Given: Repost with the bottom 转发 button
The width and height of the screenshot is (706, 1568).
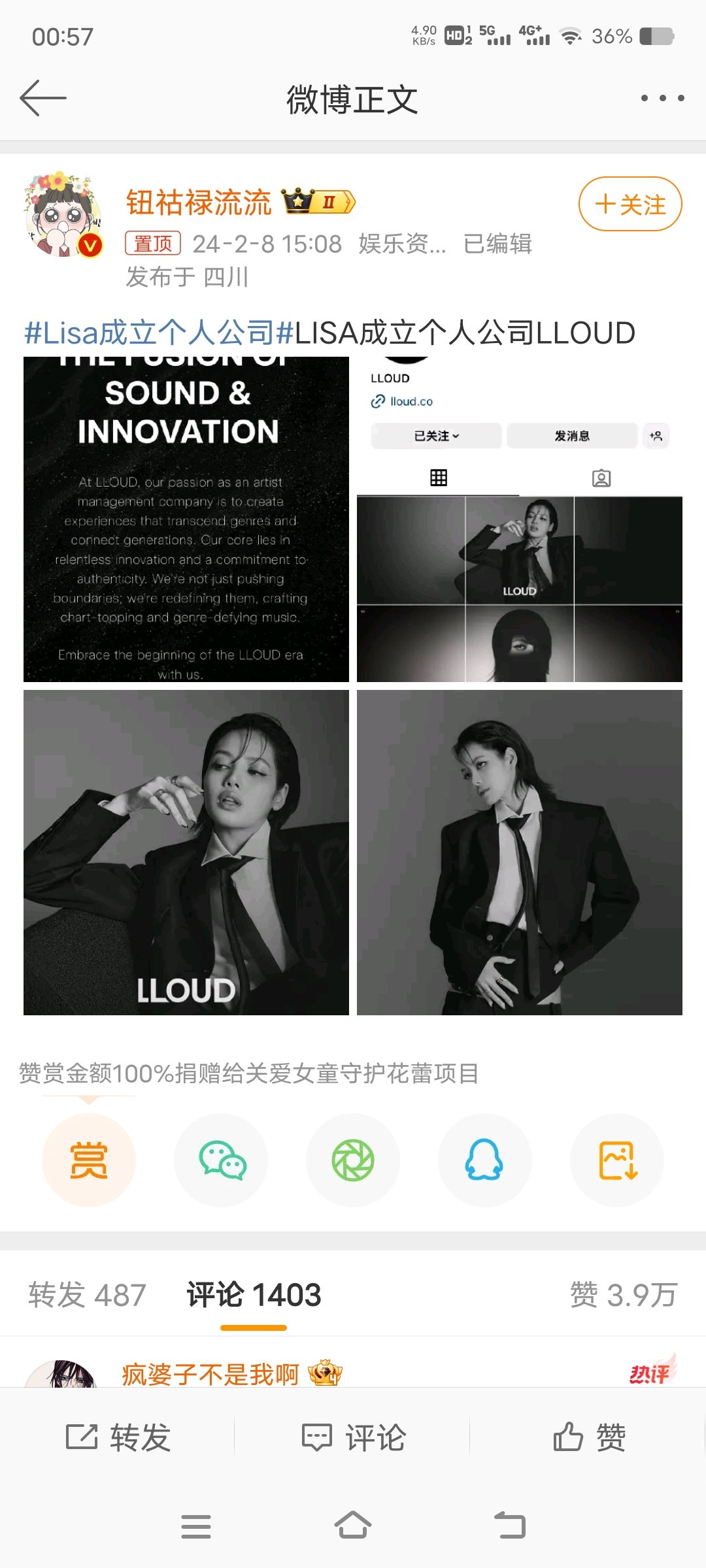Looking at the screenshot, I should (x=118, y=1437).
